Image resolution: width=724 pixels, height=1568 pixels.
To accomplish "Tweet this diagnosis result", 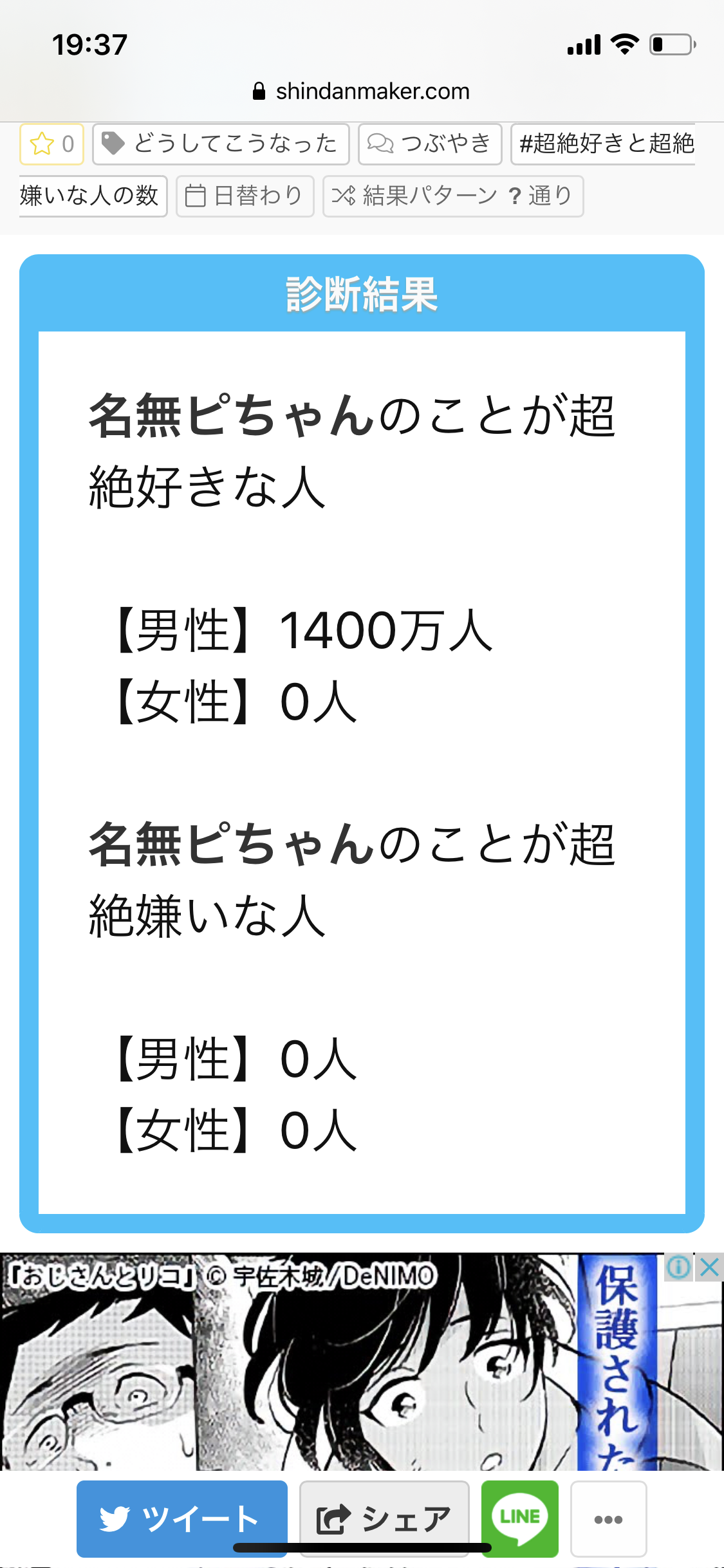I will point(181,1518).
